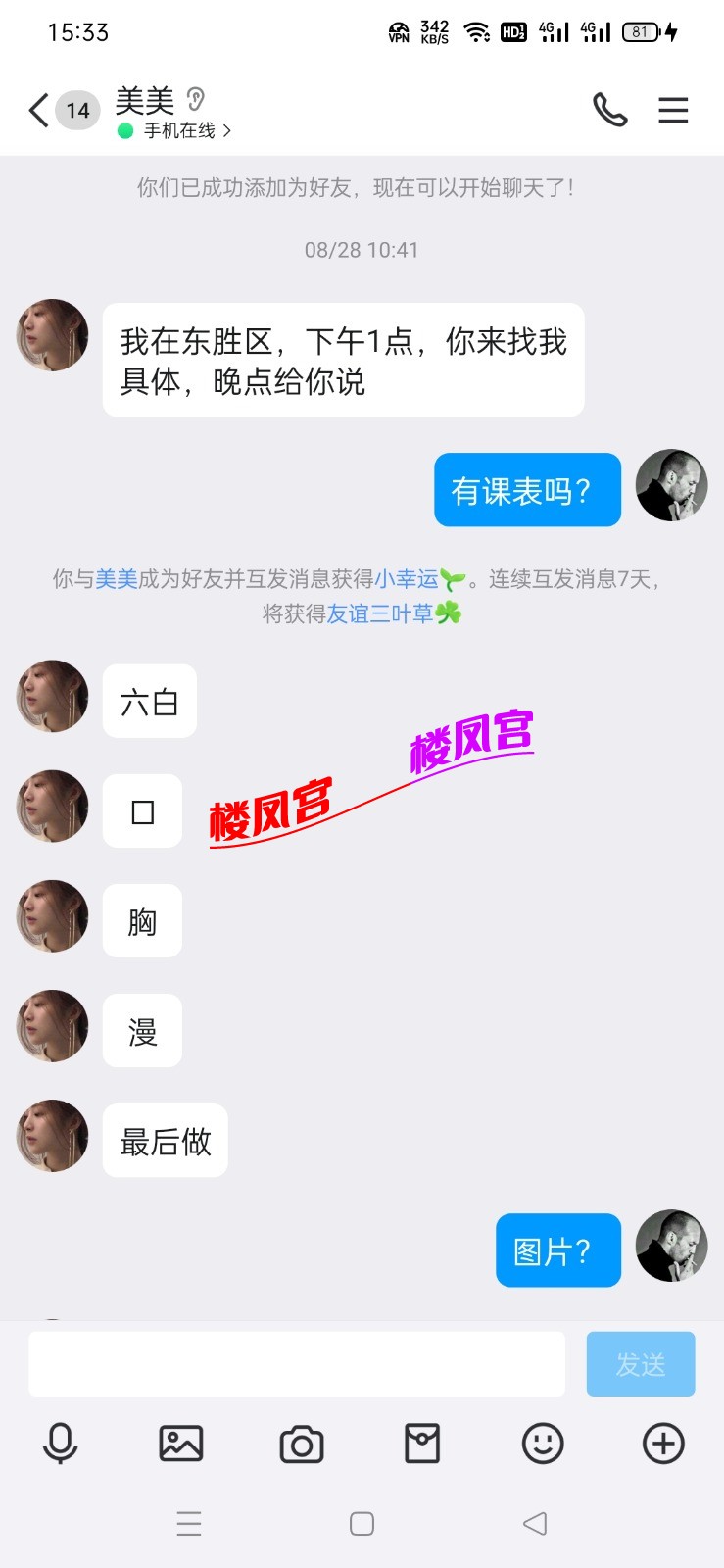
Task: Tap the system home button
Action: (362, 1524)
